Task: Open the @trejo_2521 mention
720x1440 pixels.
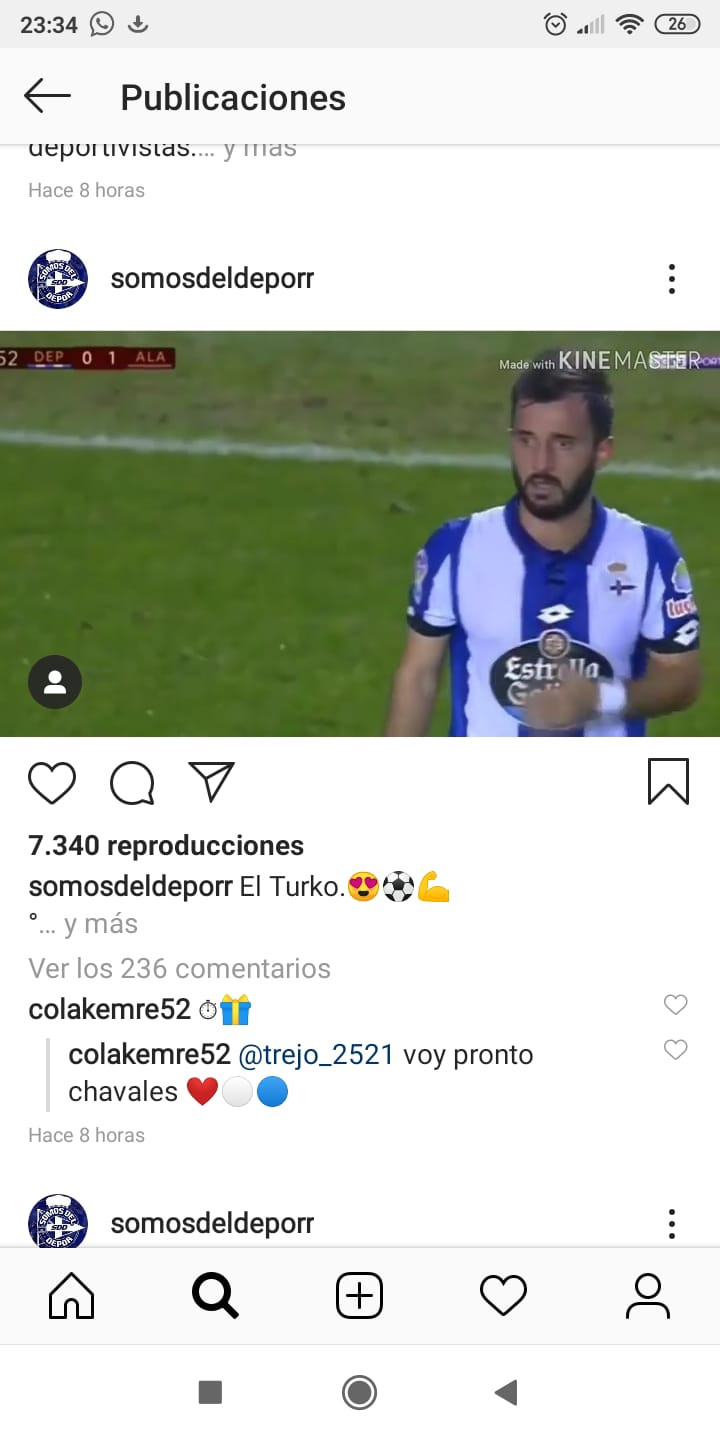Action: click(315, 1055)
